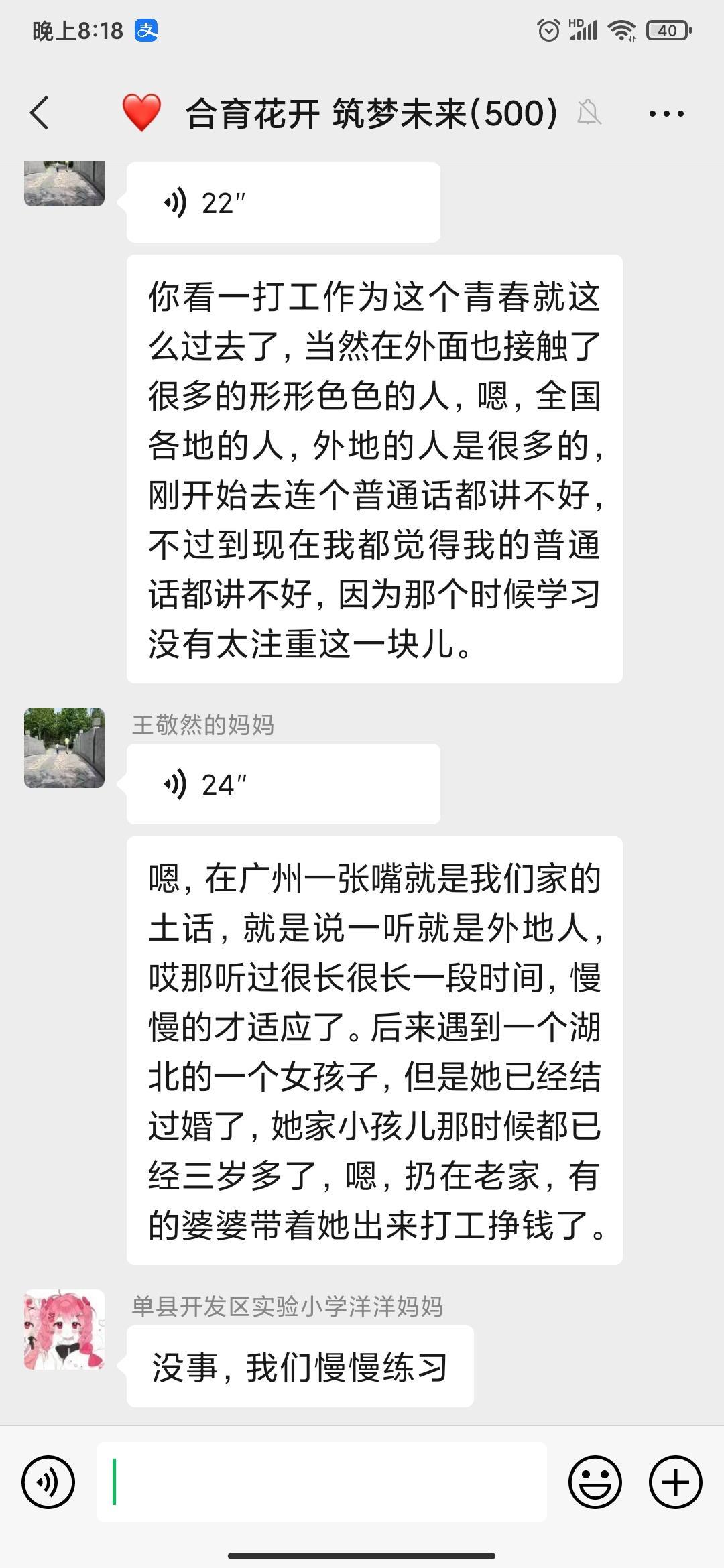
Task: Tap the Wi-Fi icon in status bar
Action: point(621,29)
